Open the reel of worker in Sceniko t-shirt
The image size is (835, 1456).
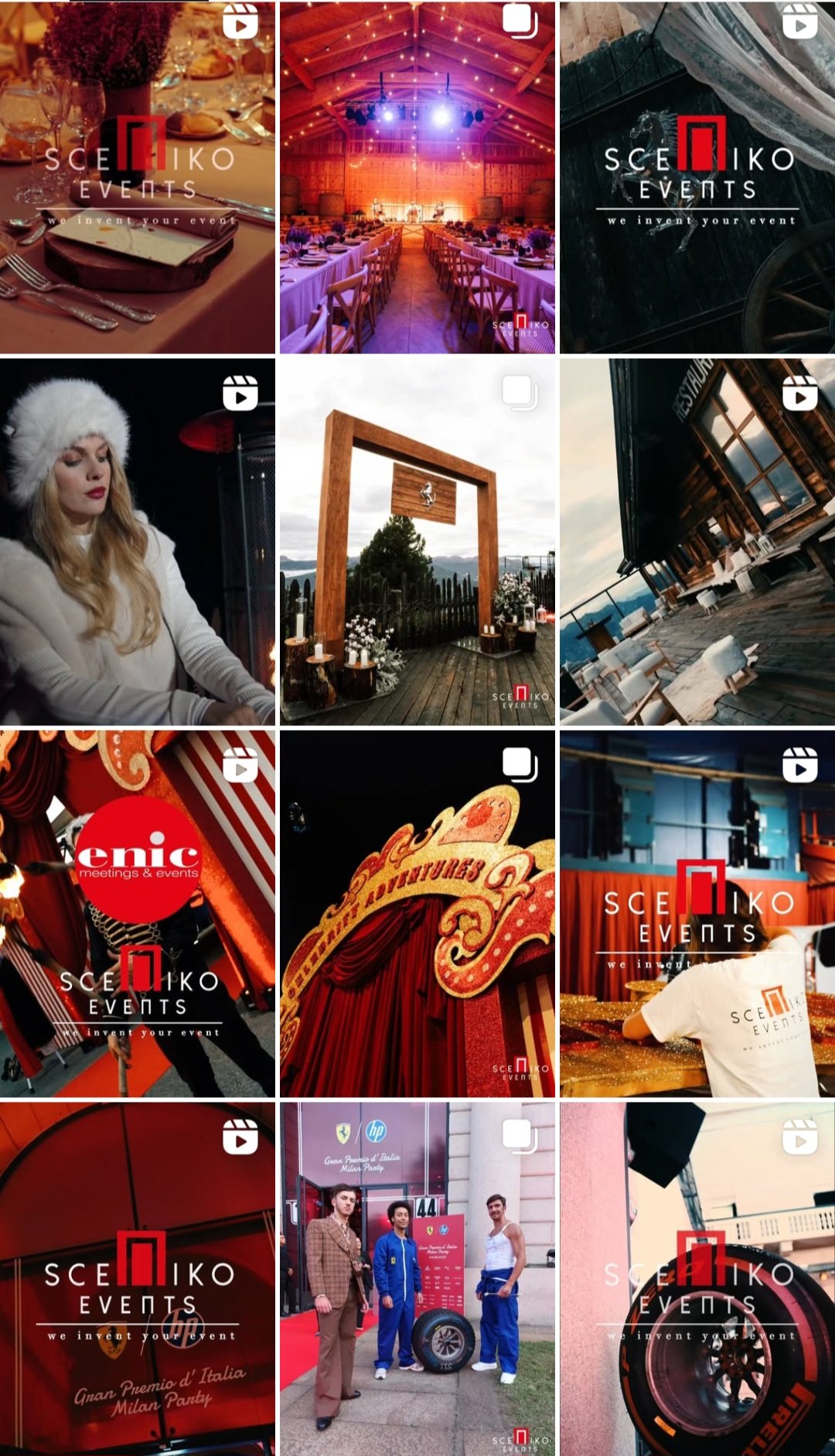pyautogui.click(x=697, y=914)
